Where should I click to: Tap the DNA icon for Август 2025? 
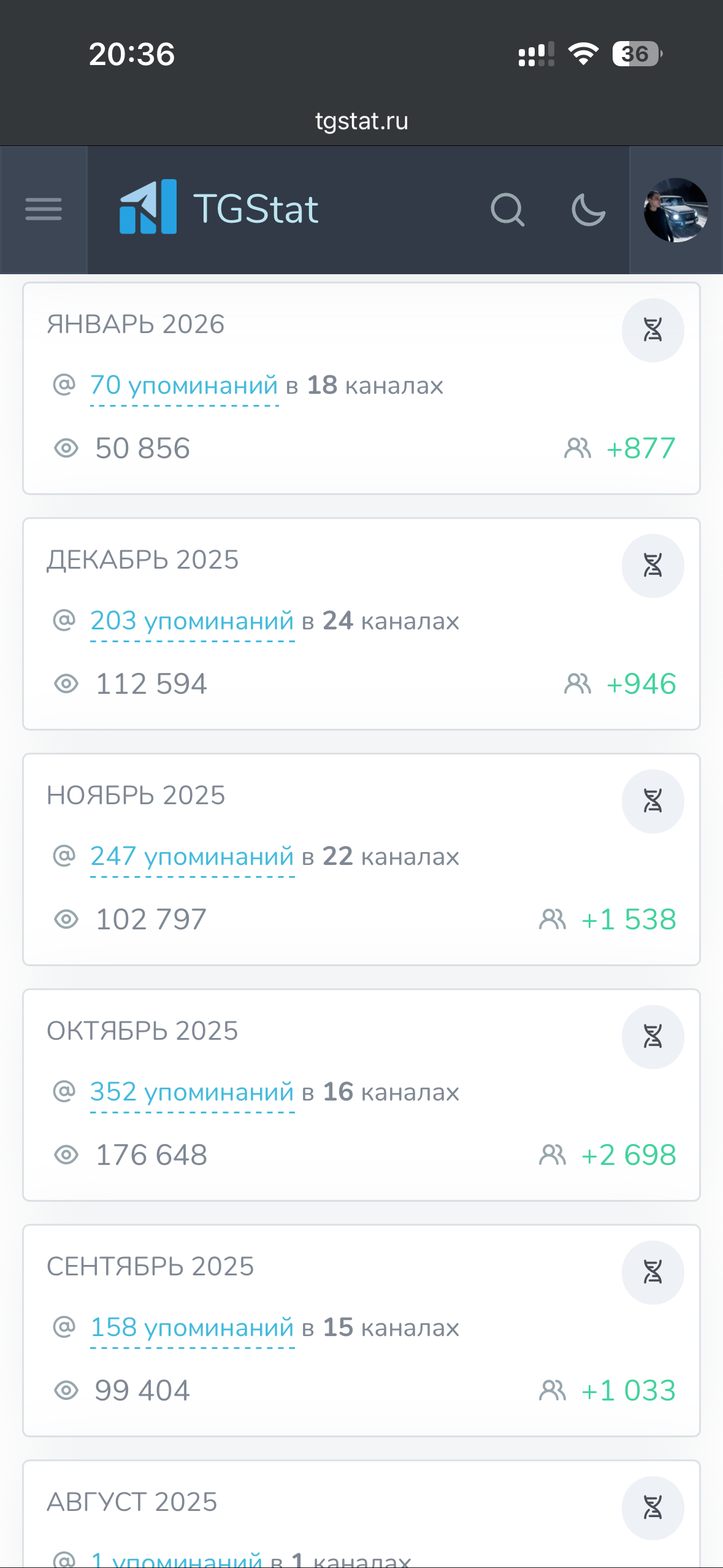[652, 1508]
